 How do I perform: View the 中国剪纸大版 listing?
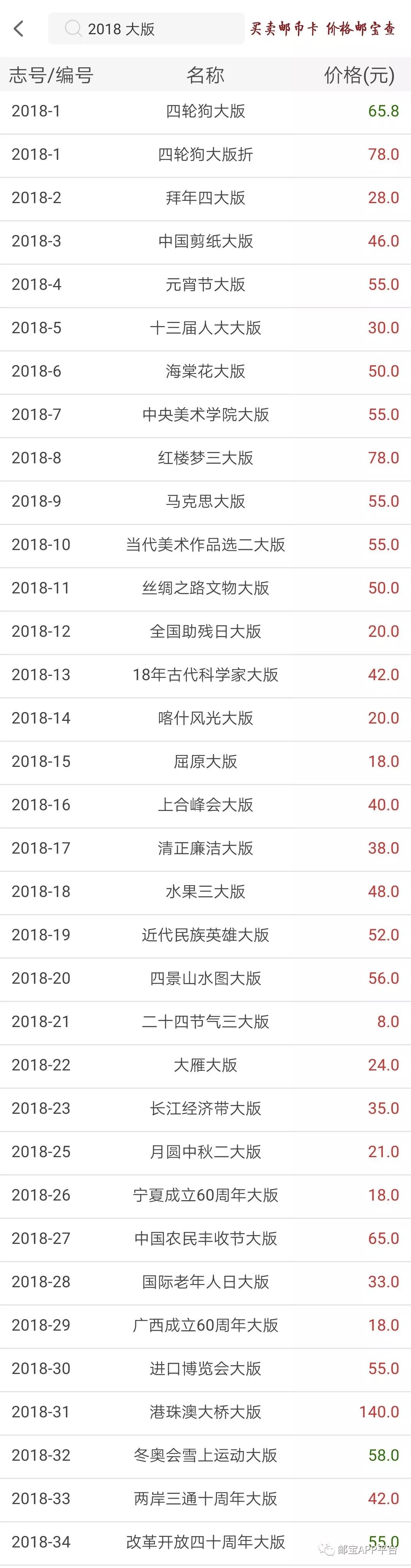[x=205, y=241]
